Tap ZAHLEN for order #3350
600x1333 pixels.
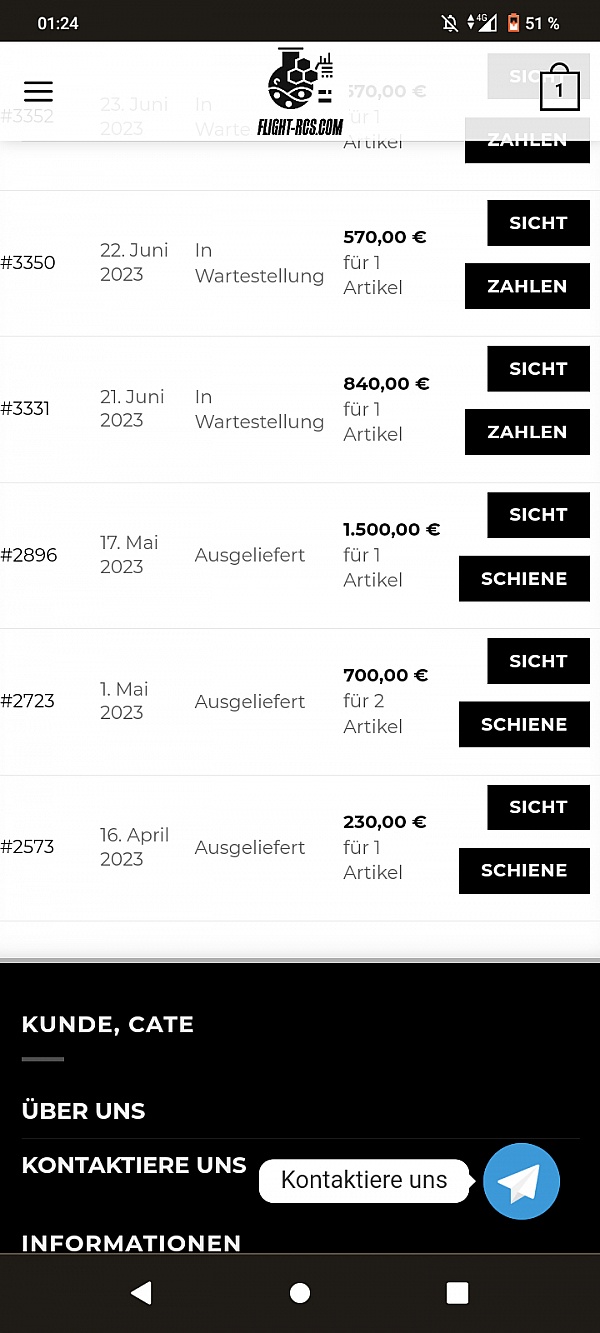527,286
